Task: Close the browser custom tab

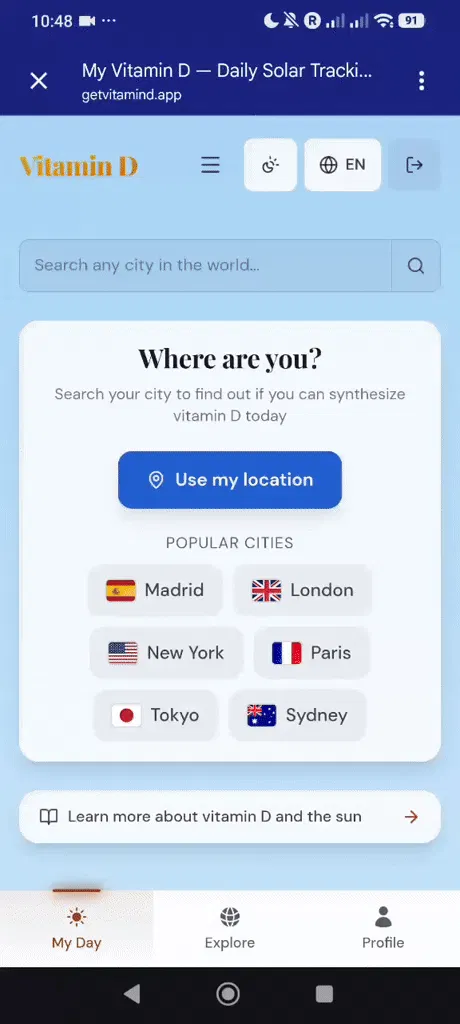Action: click(x=39, y=81)
